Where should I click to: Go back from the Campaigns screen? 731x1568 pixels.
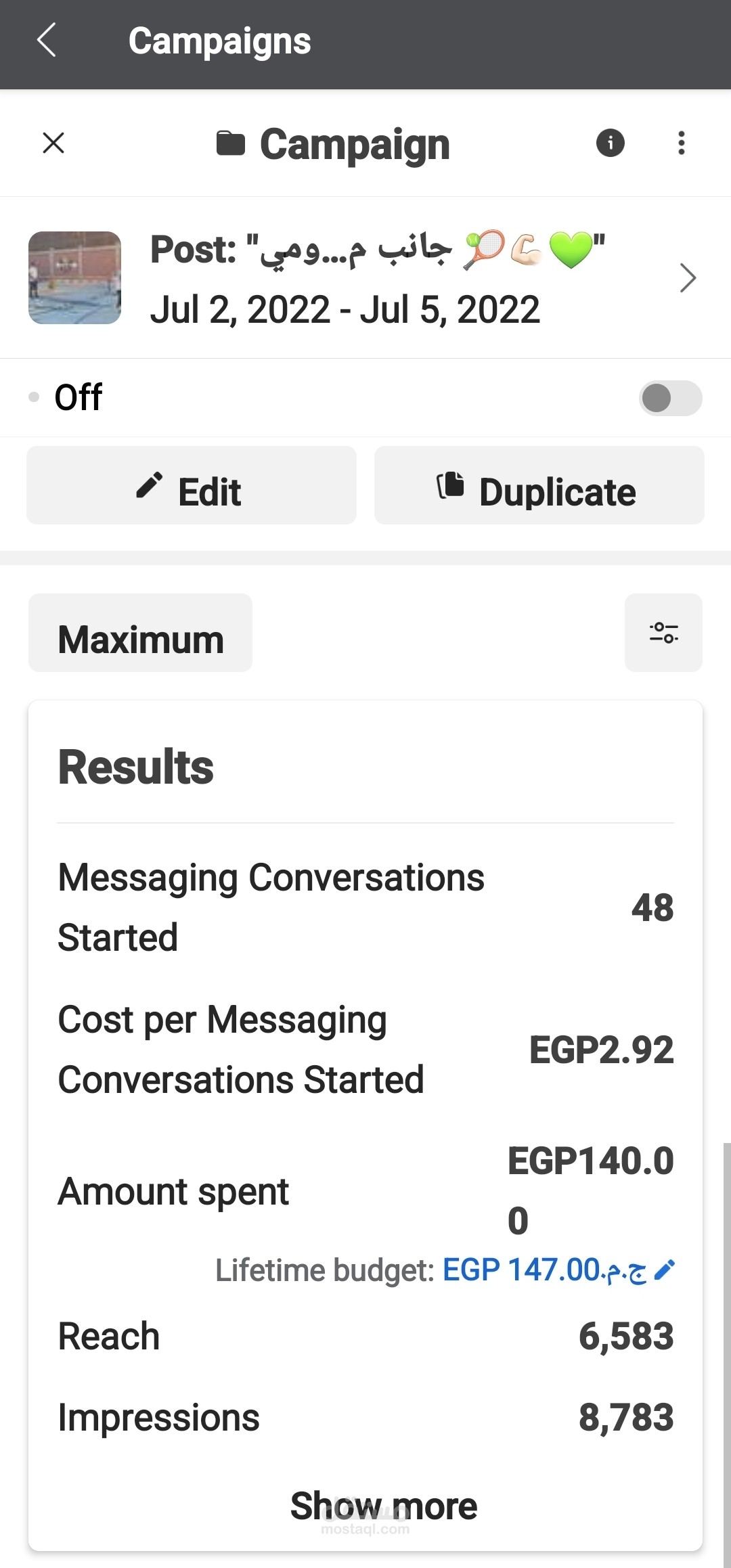[x=47, y=41]
